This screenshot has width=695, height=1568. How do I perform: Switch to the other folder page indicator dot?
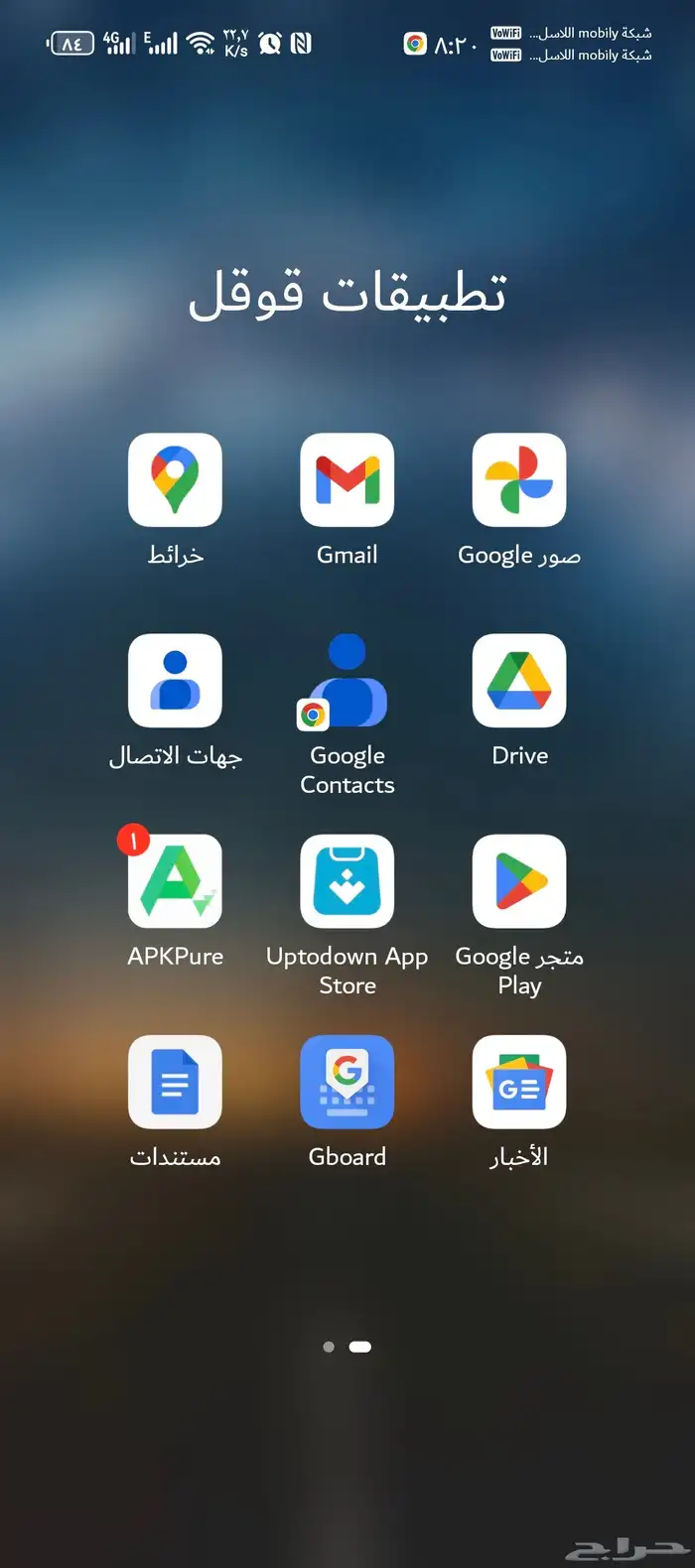329,1347
